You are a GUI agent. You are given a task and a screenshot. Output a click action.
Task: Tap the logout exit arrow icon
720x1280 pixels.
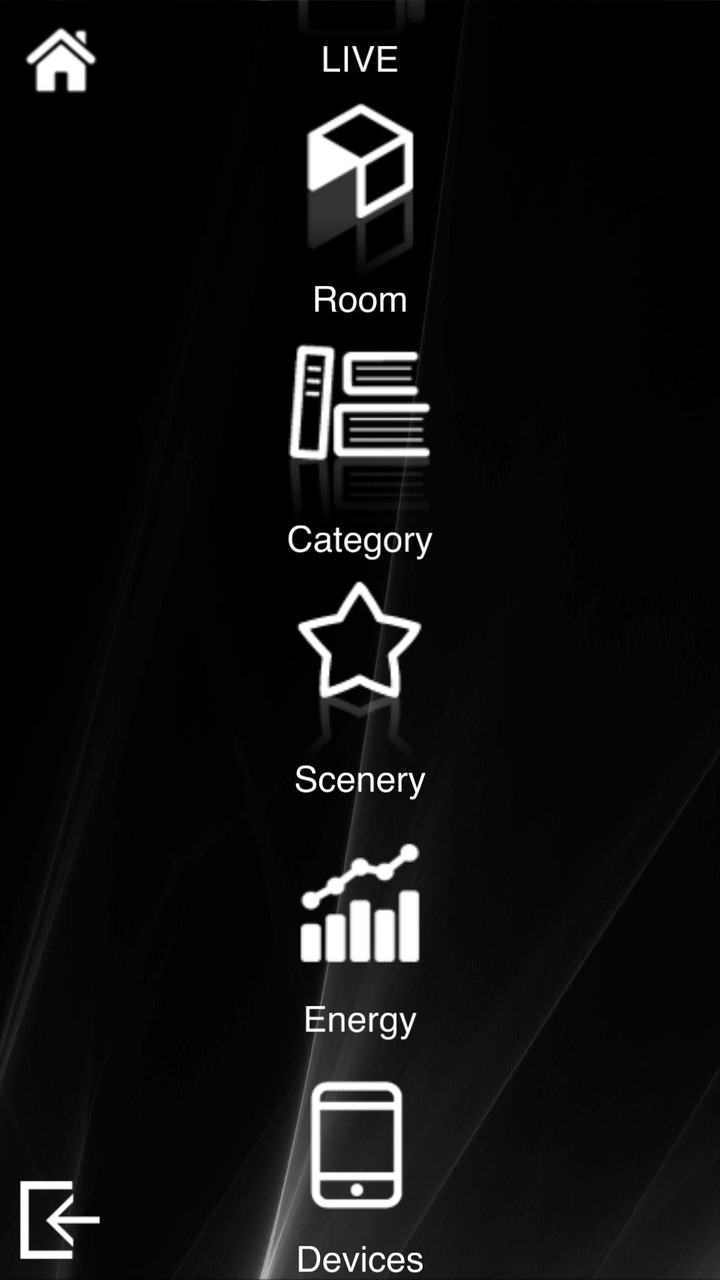59,1219
